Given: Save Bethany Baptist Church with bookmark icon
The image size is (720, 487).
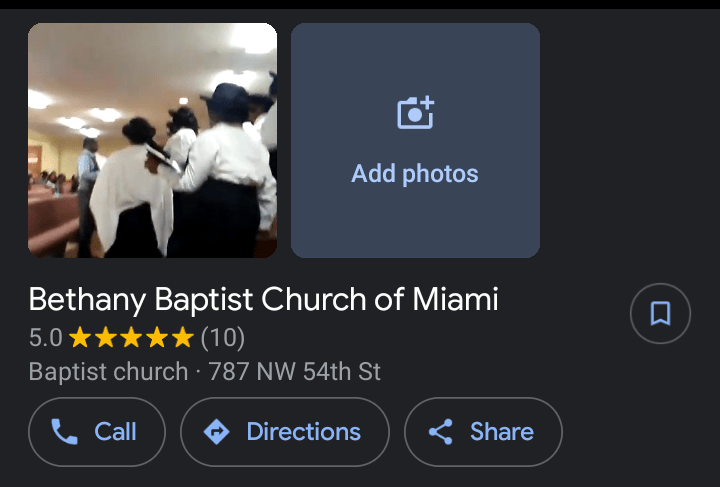Looking at the screenshot, I should (x=660, y=314).
